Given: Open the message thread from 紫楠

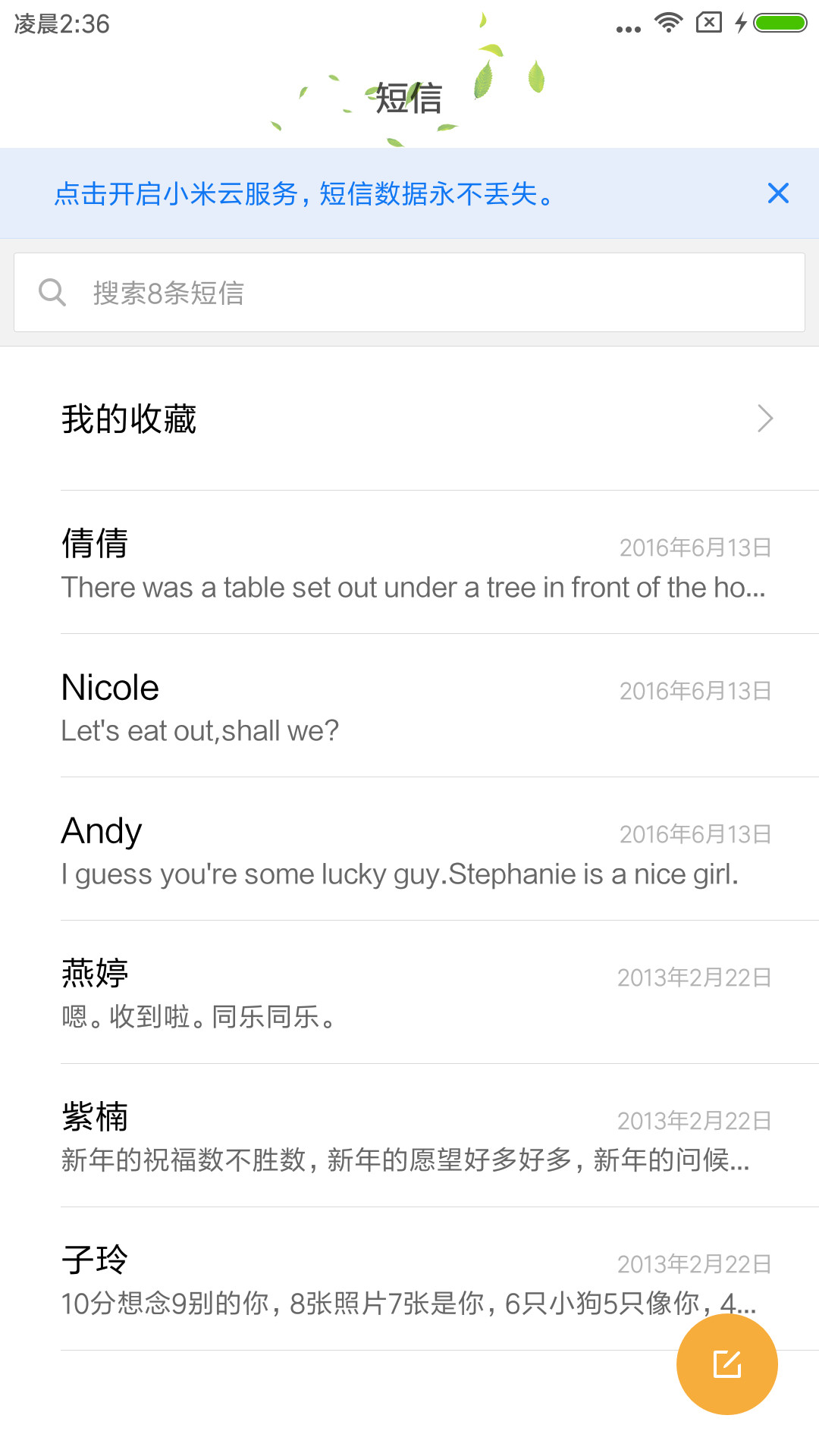Looking at the screenshot, I should (x=409, y=1136).
